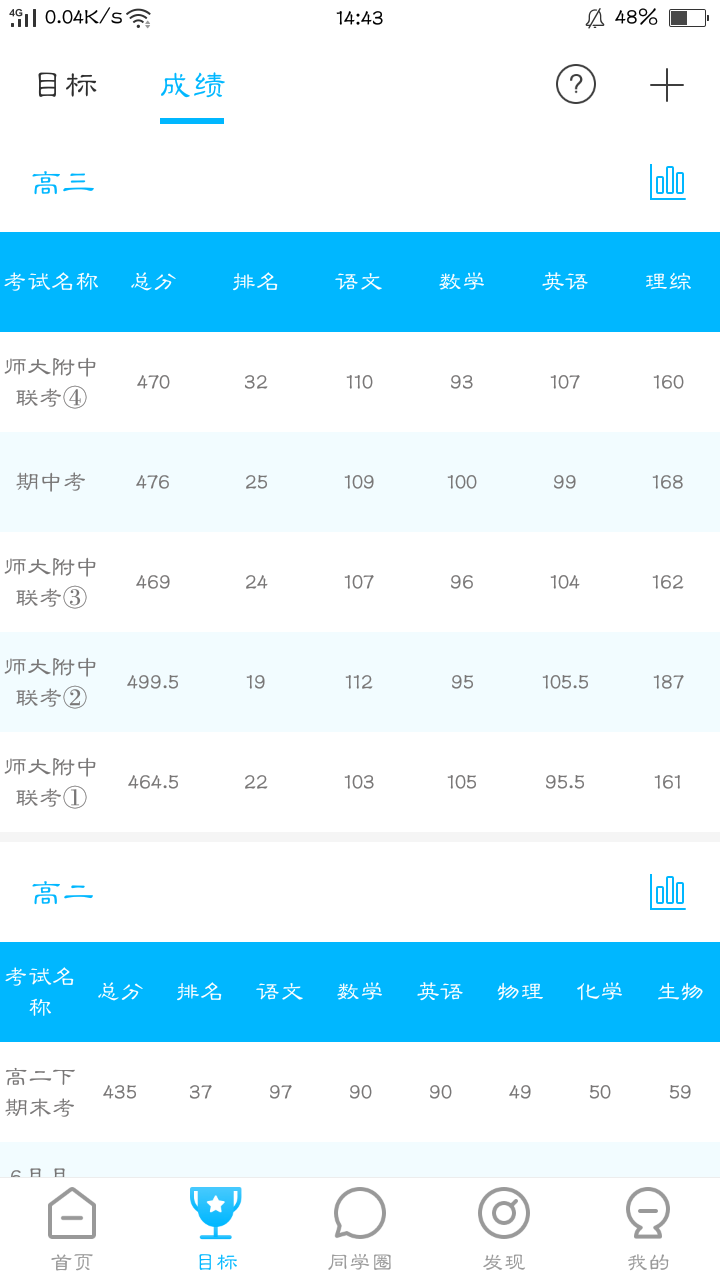The width and height of the screenshot is (720, 1280).
Task: Switch to the 目标 top tab
Action: [67, 85]
